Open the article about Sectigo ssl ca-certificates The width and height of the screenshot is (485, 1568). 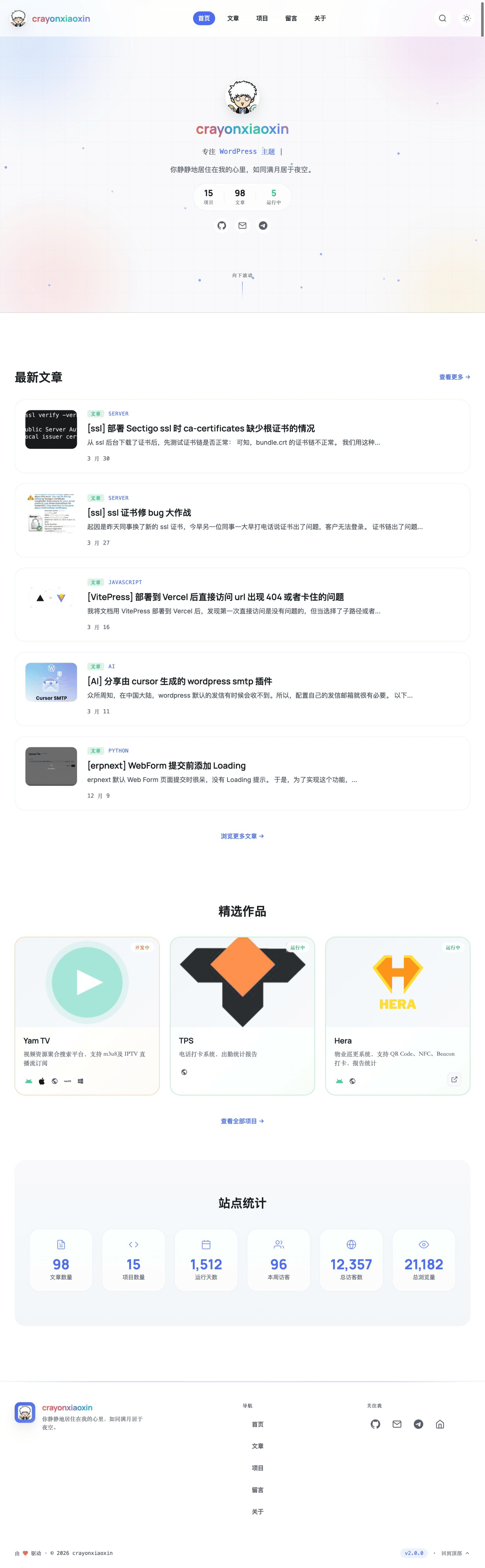pyautogui.click(x=242, y=436)
